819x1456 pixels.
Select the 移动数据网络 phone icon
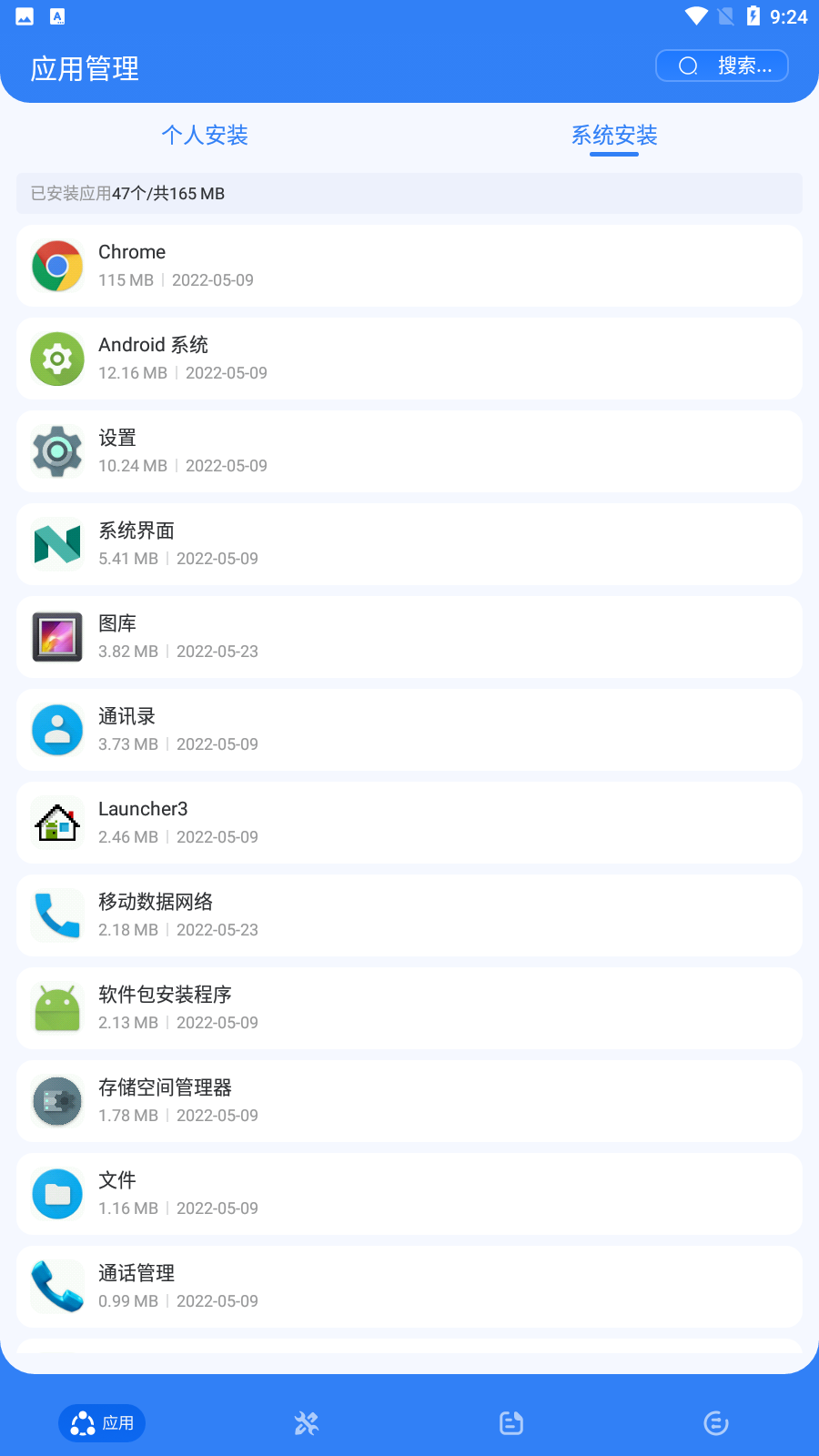[x=56, y=915]
